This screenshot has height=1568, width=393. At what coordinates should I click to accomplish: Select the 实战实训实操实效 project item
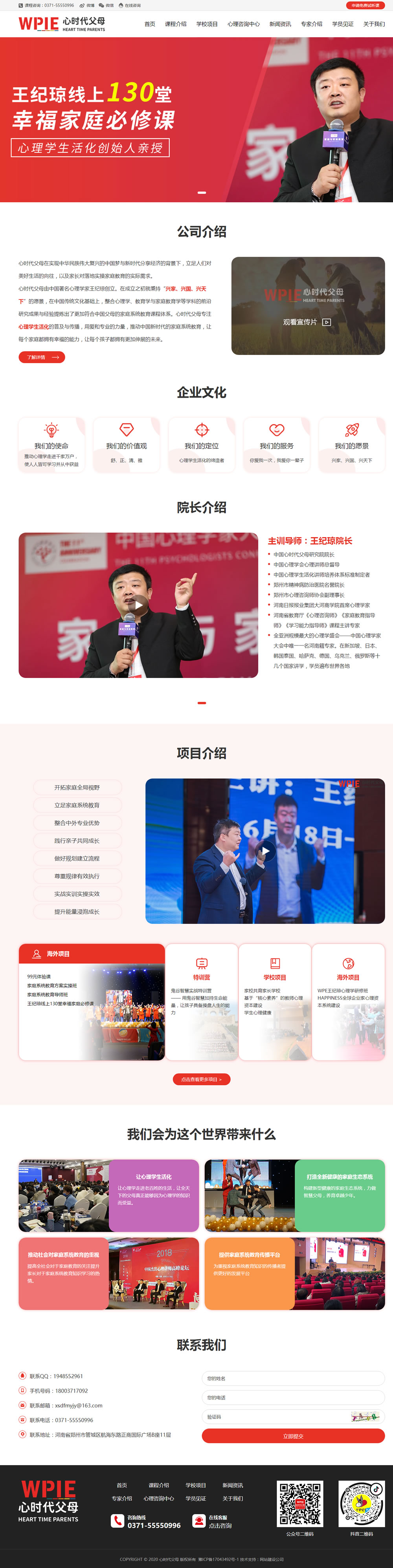tap(77, 894)
